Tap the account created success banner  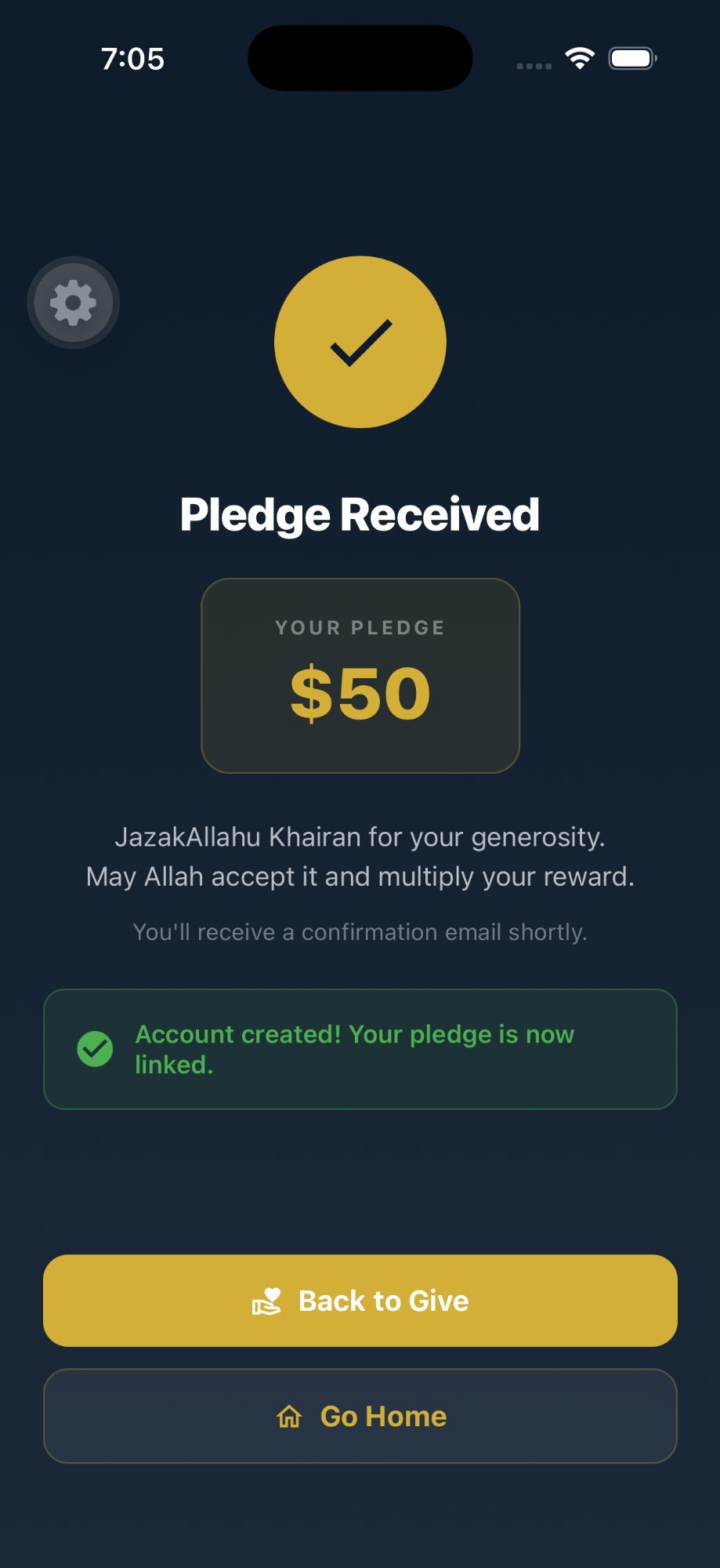360,1049
